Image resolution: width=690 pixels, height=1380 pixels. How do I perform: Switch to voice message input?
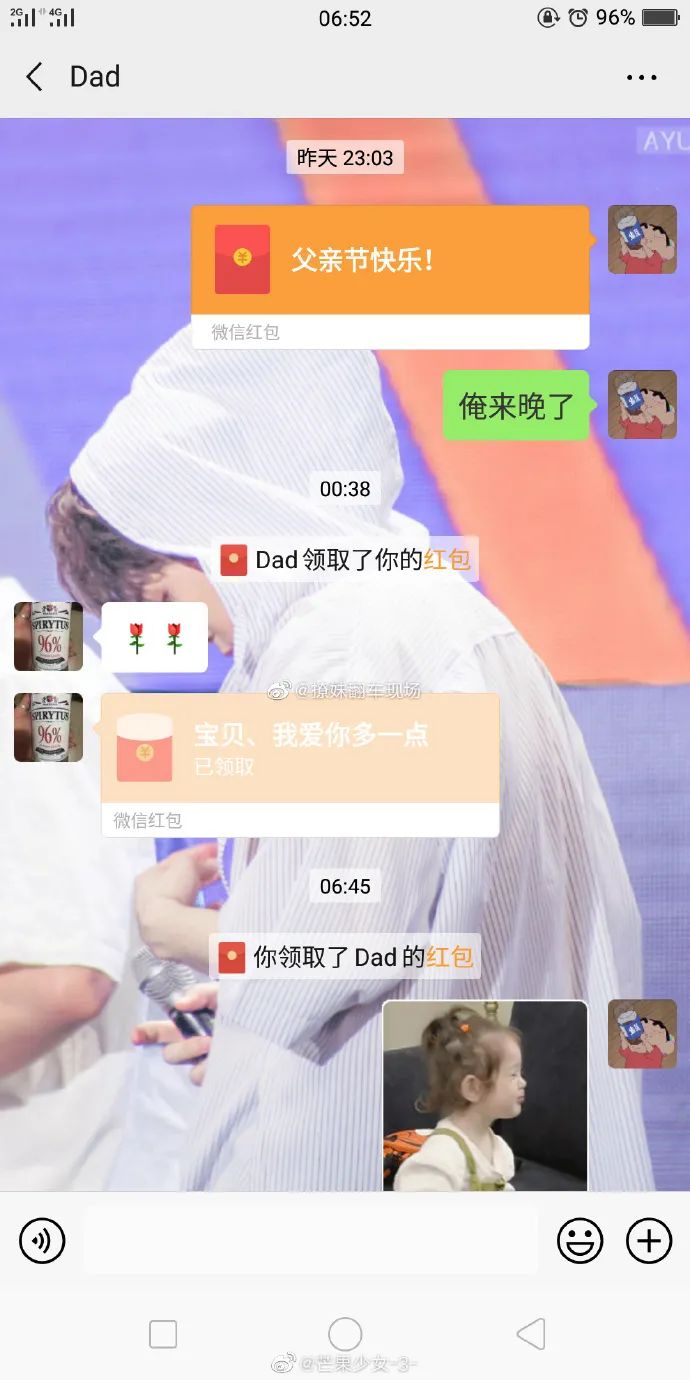coord(42,1241)
